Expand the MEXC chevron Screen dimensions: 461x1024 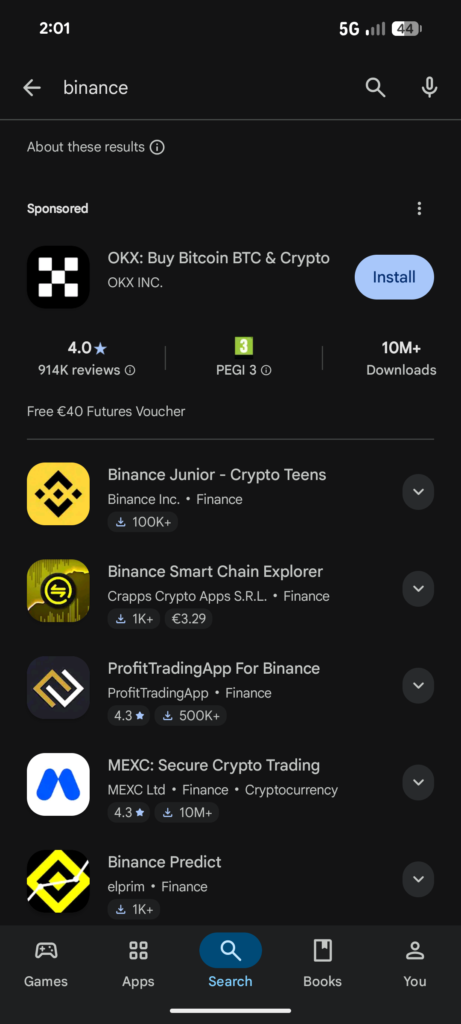click(x=418, y=782)
